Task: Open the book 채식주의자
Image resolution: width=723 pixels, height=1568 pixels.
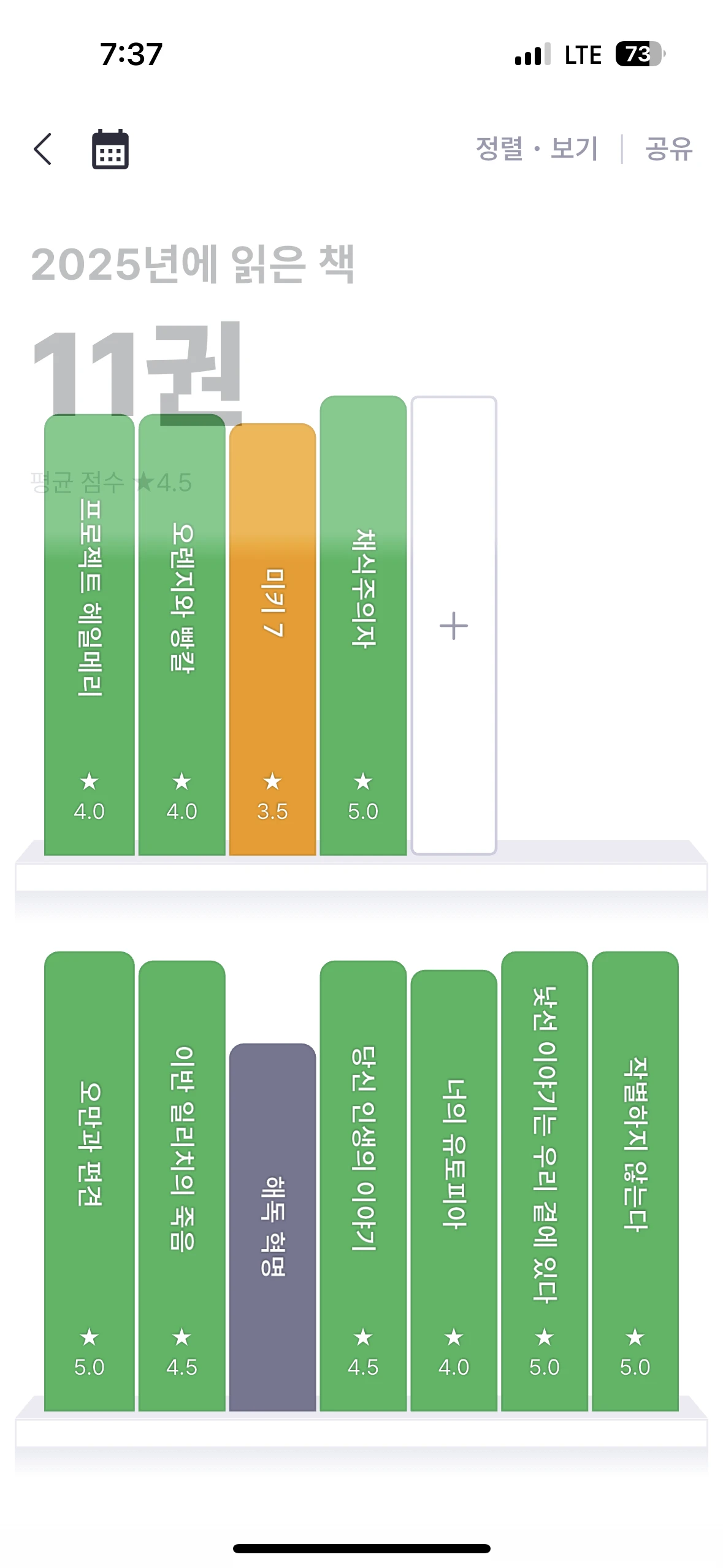Action: (363, 626)
